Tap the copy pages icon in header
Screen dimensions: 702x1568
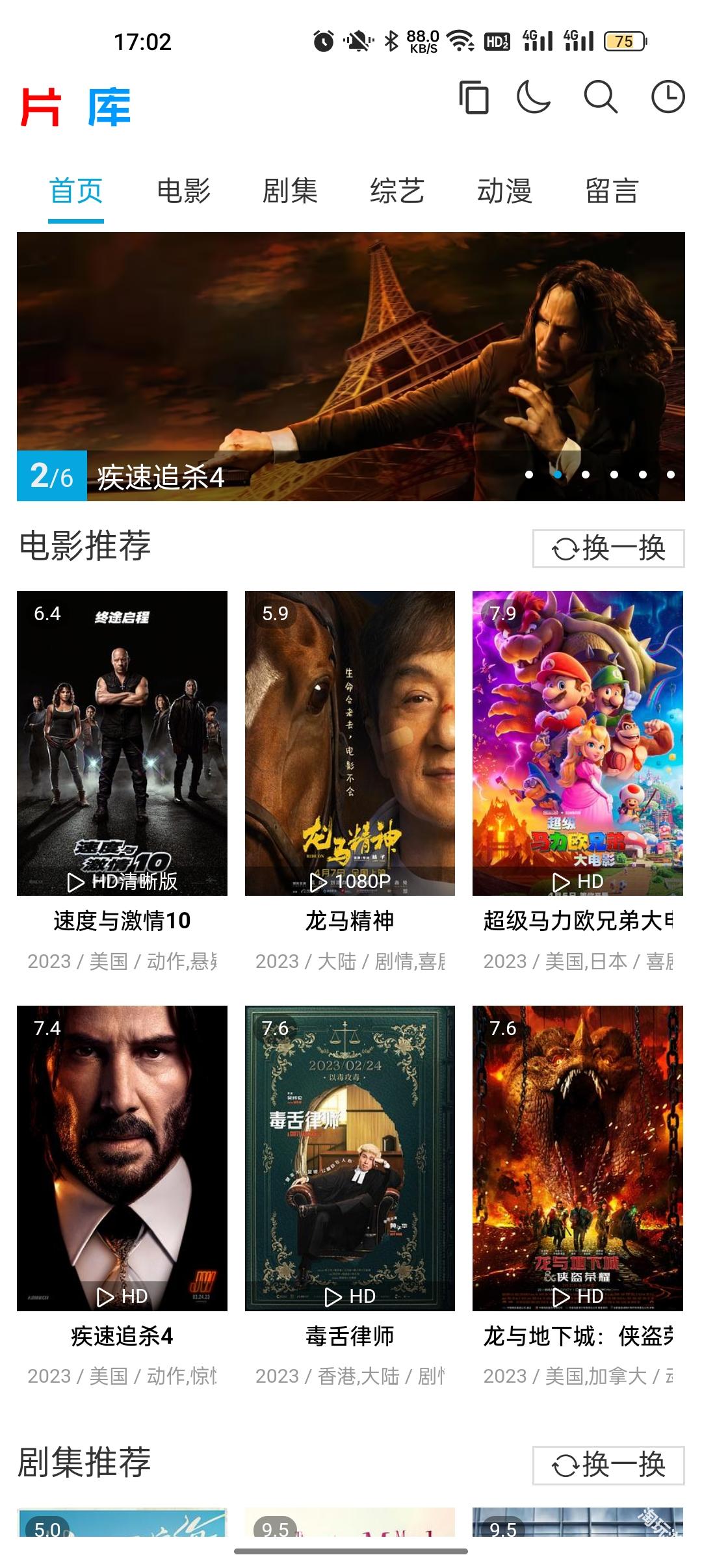point(473,98)
